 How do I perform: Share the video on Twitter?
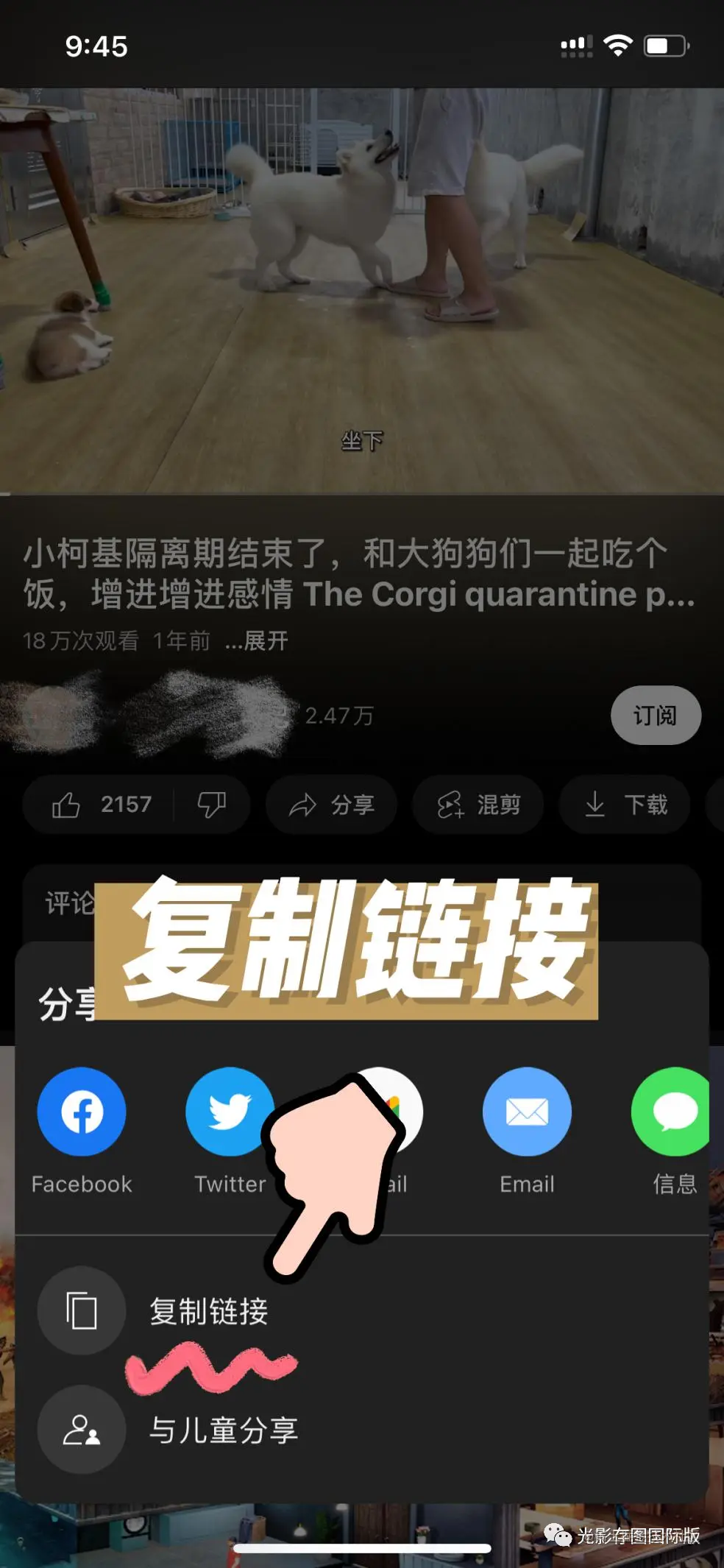tap(230, 1112)
